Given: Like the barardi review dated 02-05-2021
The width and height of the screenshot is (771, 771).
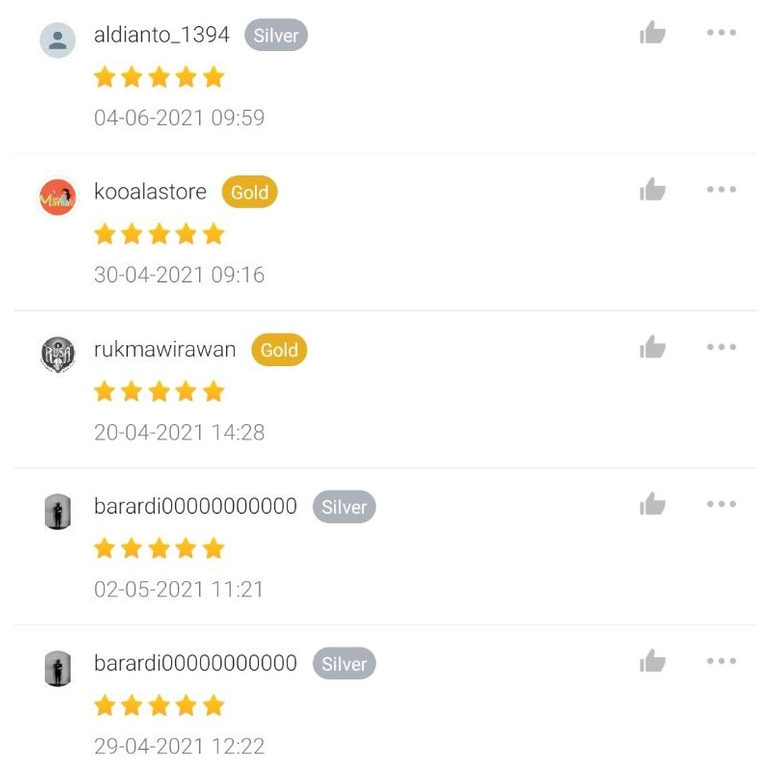Looking at the screenshot, I should point(652,505).
